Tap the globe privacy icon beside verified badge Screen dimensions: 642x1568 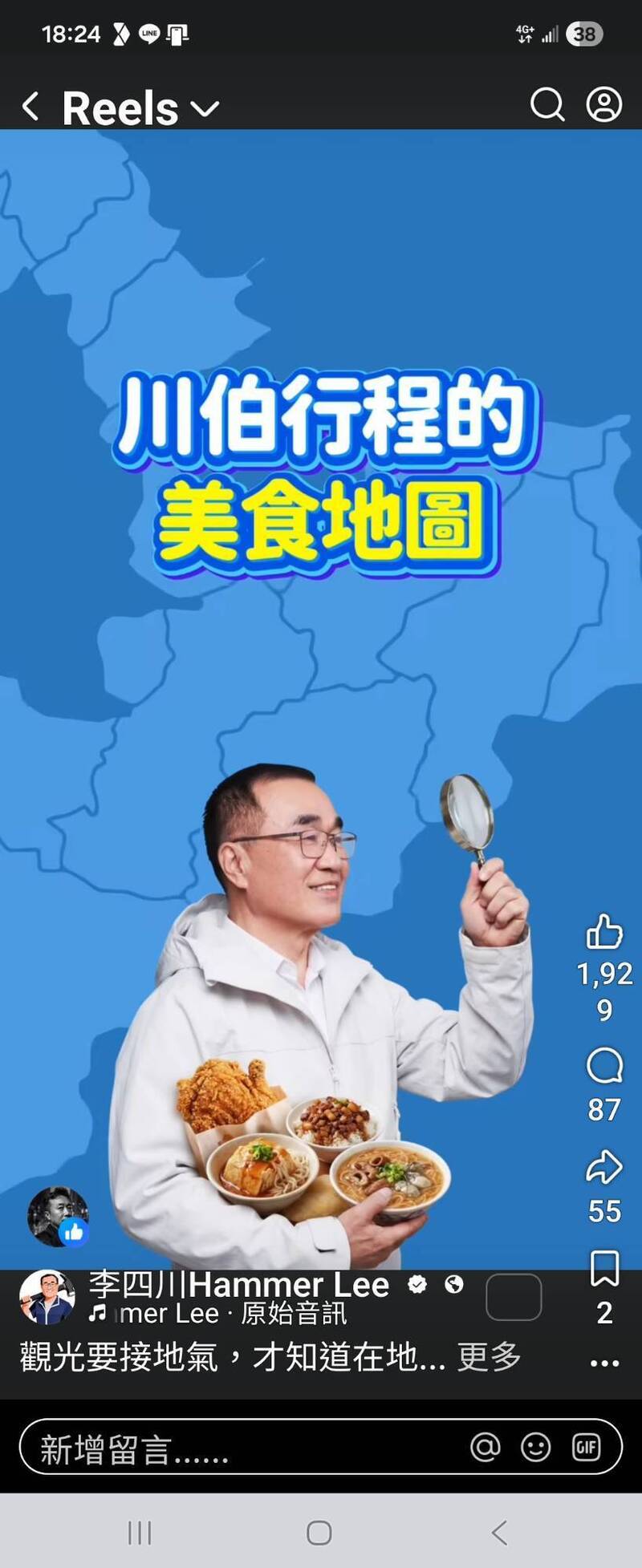[x=453, y=1284]
